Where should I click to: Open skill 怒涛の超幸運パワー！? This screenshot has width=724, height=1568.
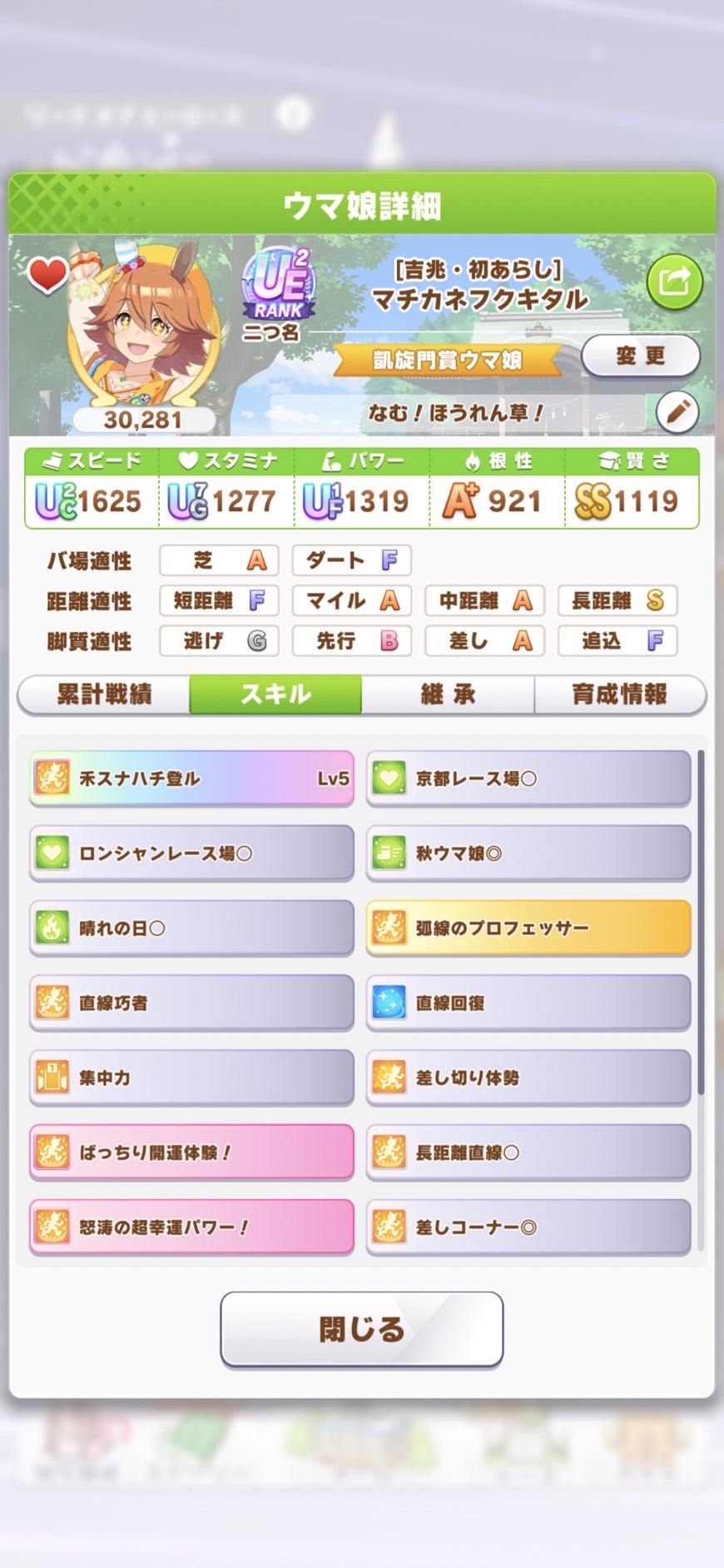coord(191,1227)
